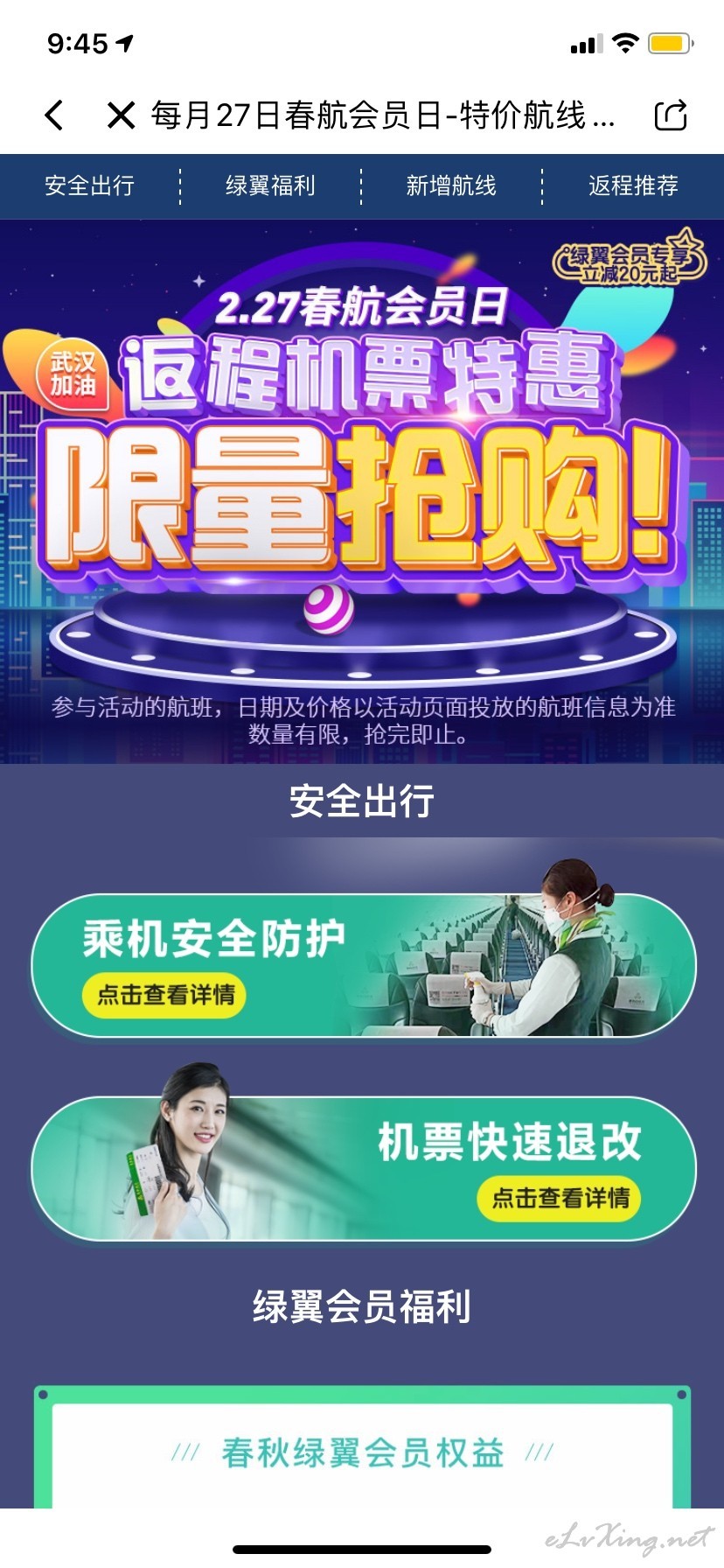Switch to the 绿翼福利 tab

(270, 185)
